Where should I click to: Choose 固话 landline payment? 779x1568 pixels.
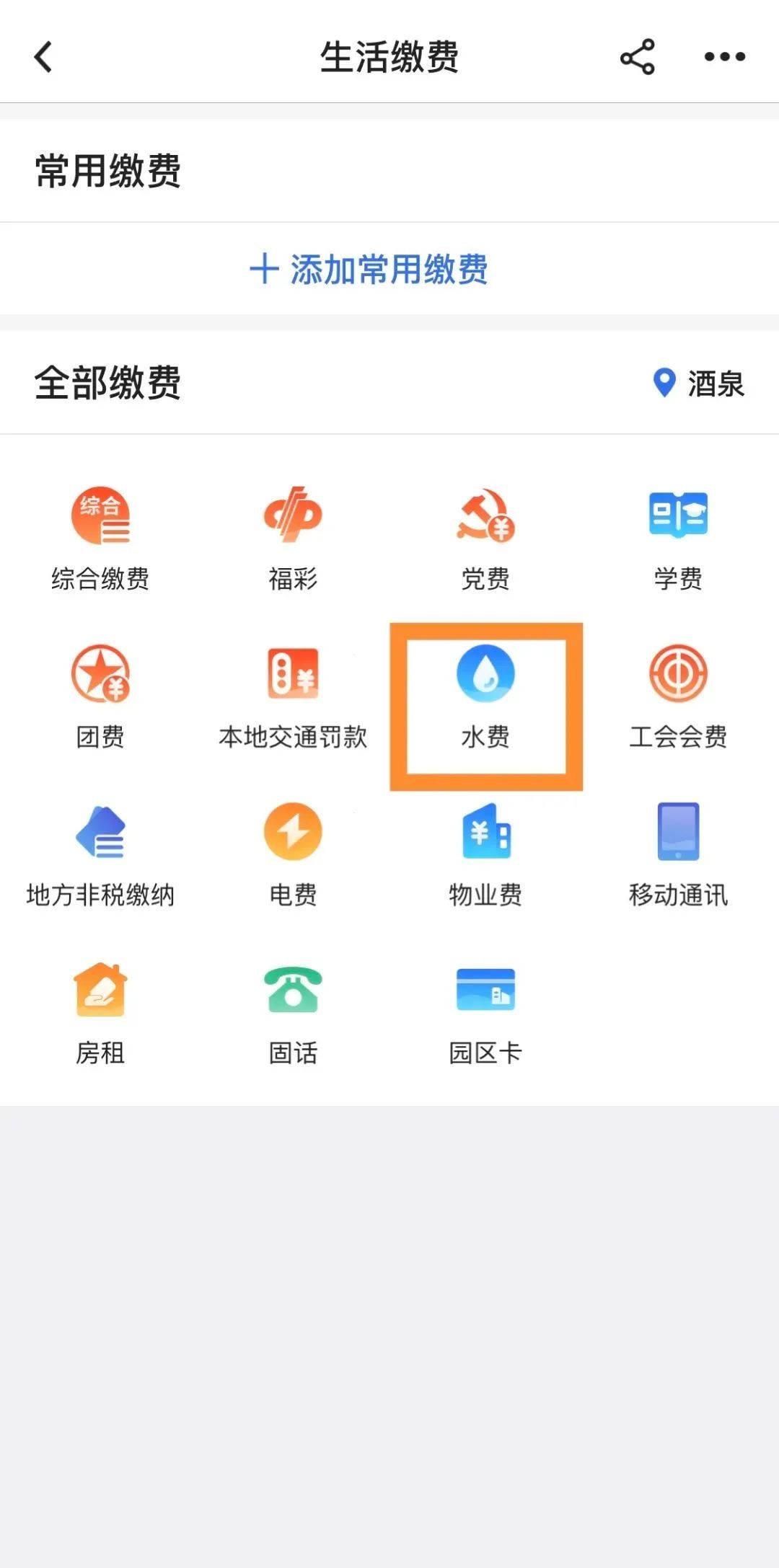click(293, 1014)
